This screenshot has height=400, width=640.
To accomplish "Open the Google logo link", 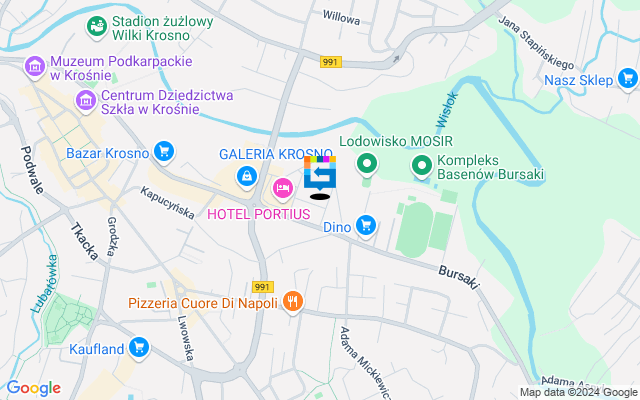I will [33, 388].
